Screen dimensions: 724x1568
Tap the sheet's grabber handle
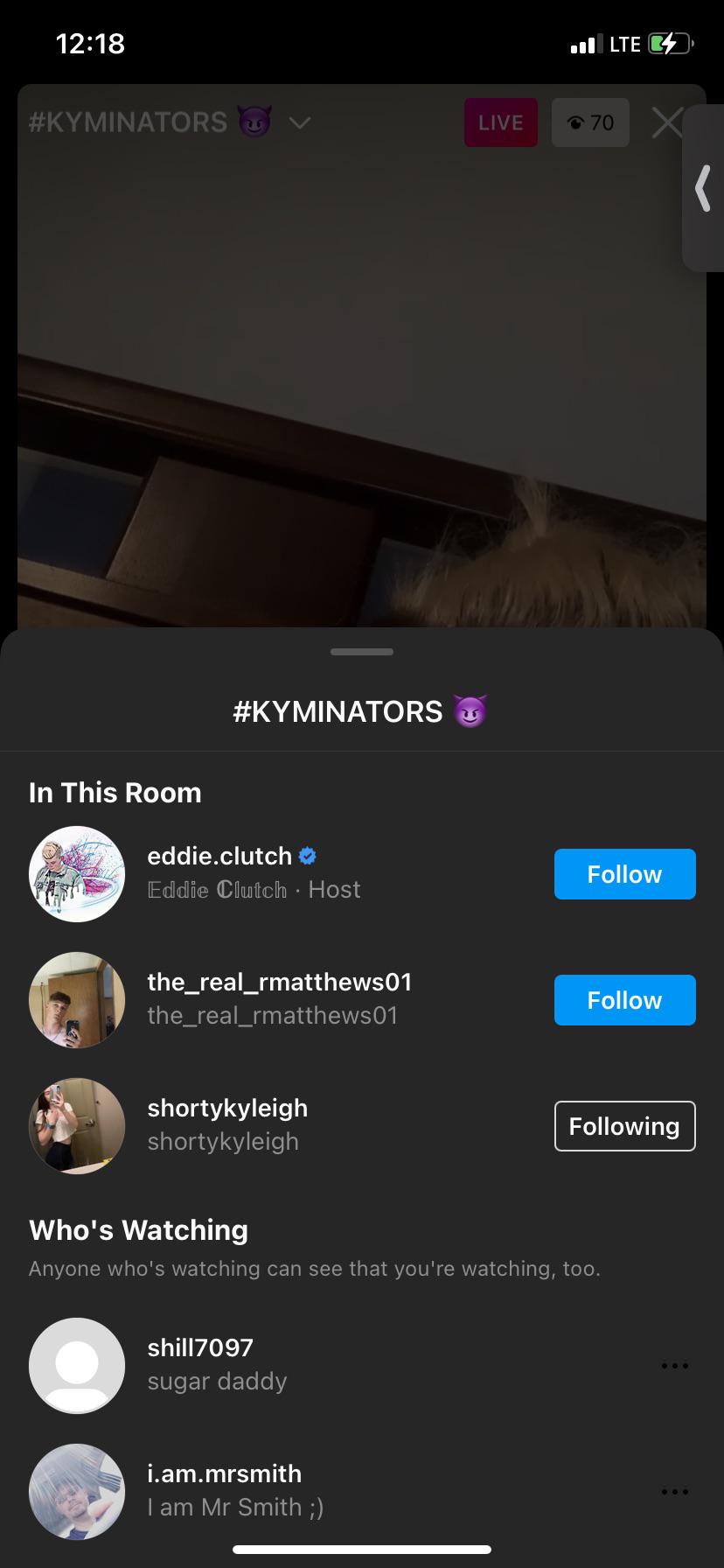coord(362,652)
